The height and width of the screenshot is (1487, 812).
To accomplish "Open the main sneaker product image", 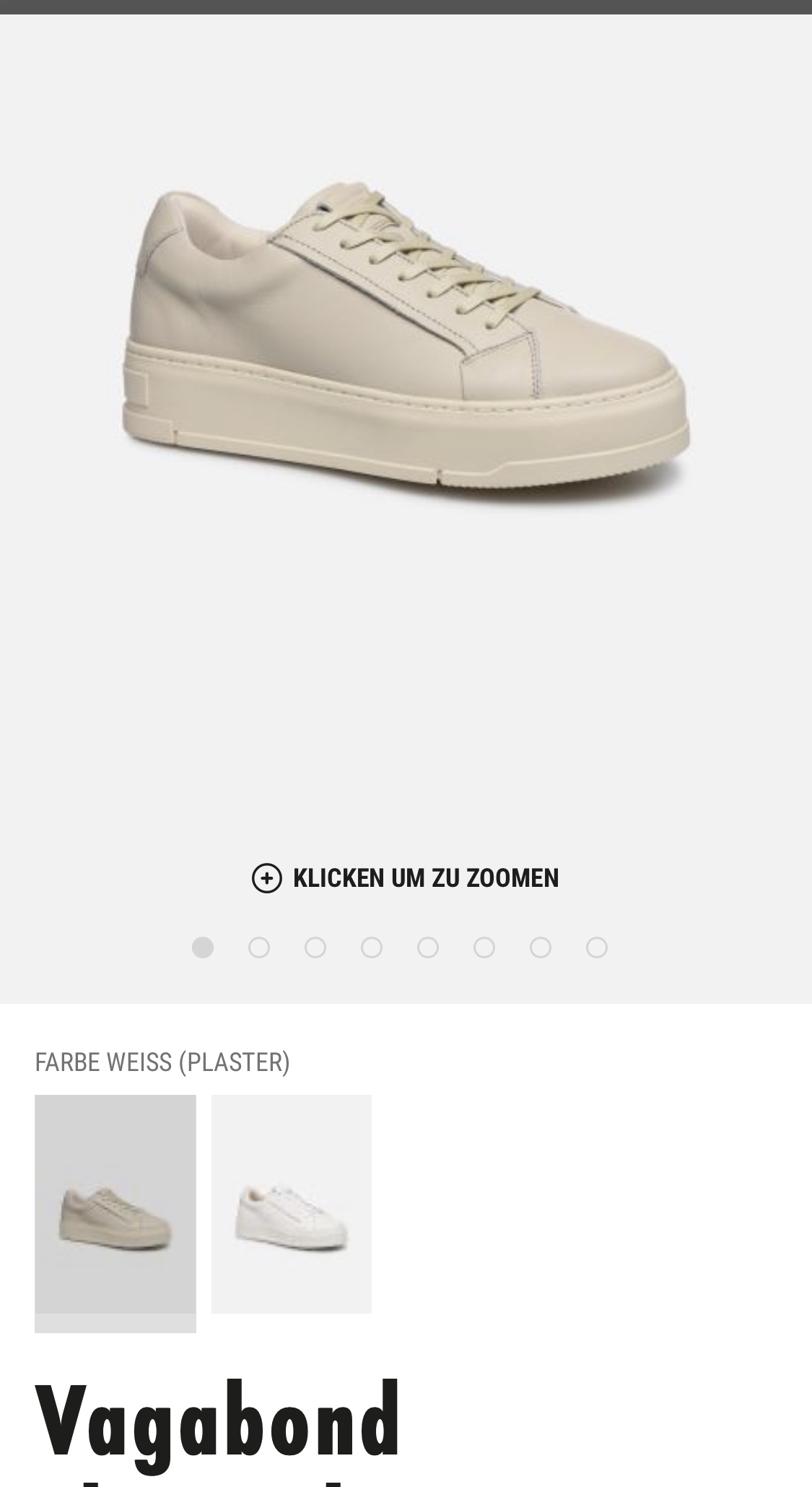I will 406,347.
